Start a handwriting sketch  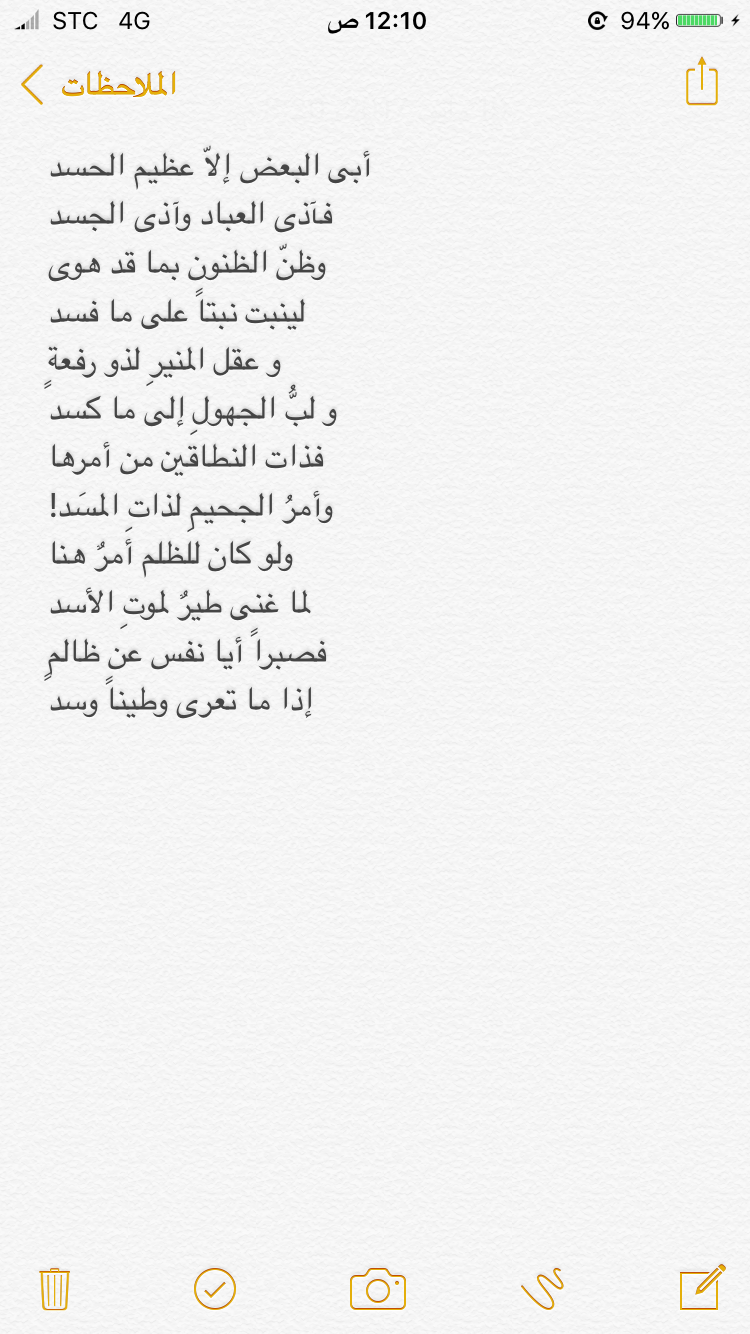(x=542, y=1288)
